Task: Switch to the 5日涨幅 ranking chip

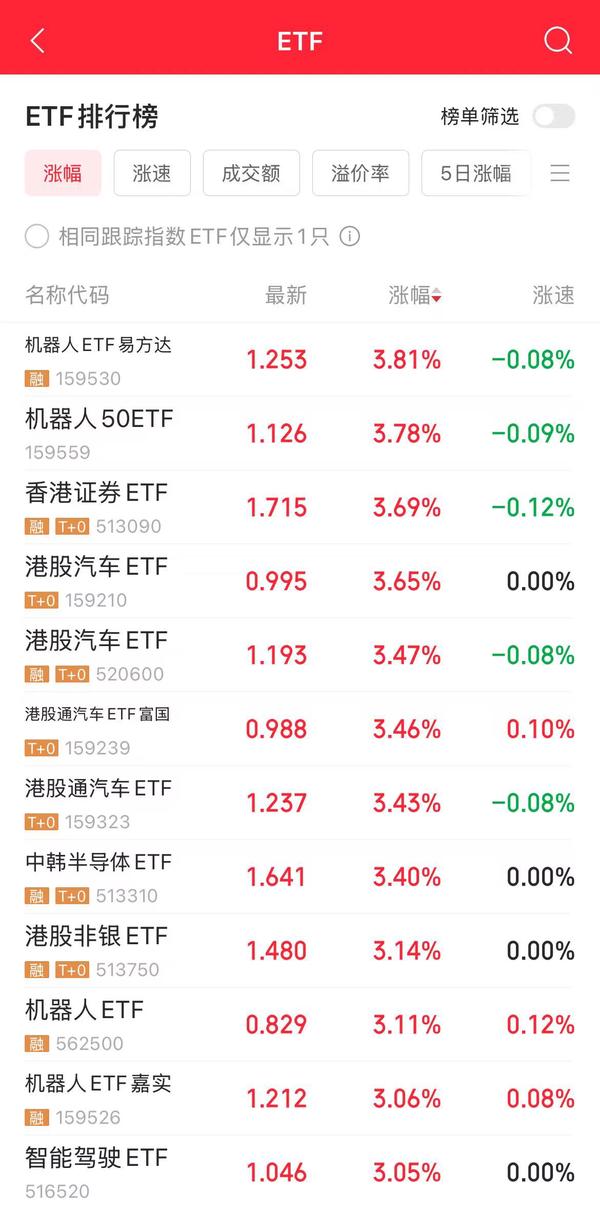Action: click(476, 173)
